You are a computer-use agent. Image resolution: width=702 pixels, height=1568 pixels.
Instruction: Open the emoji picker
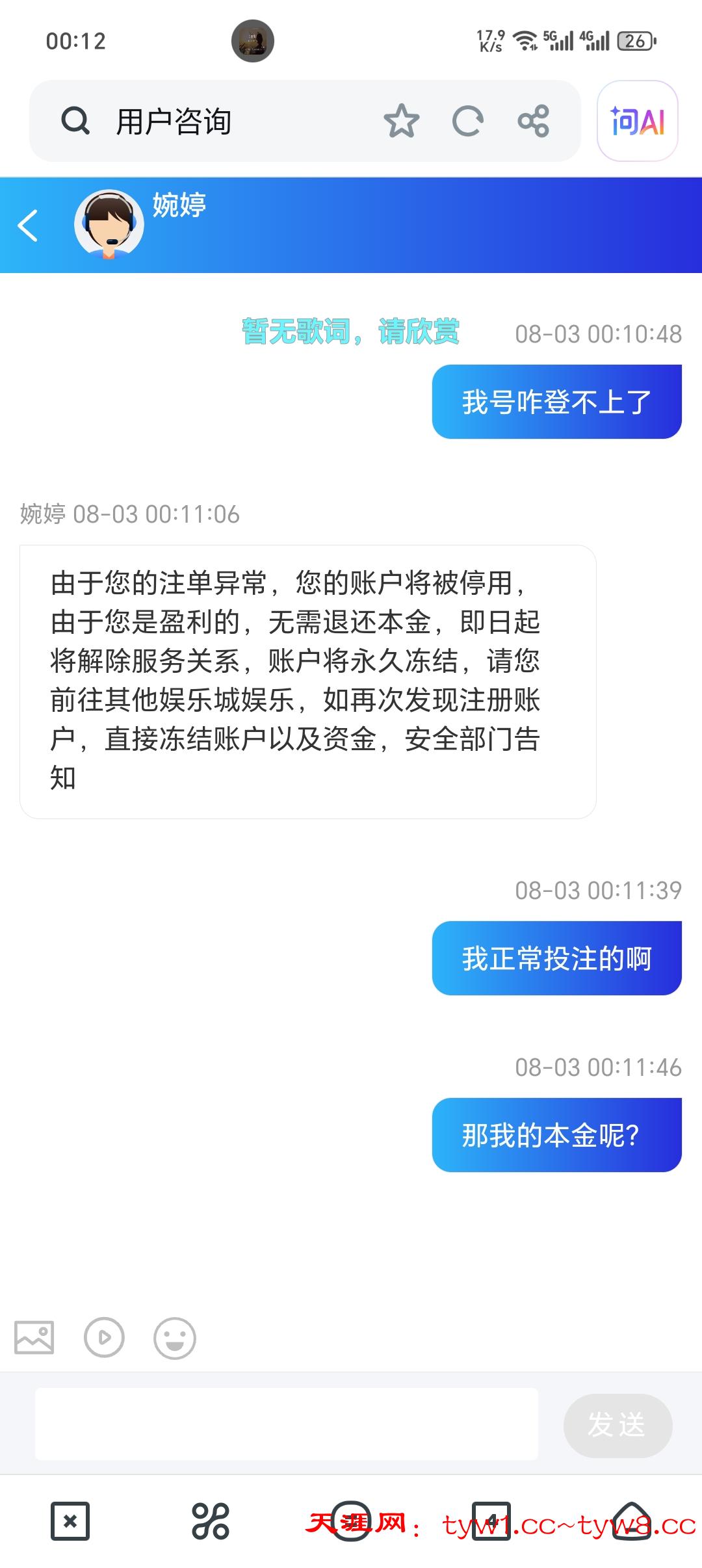(x=174, y=1338)
